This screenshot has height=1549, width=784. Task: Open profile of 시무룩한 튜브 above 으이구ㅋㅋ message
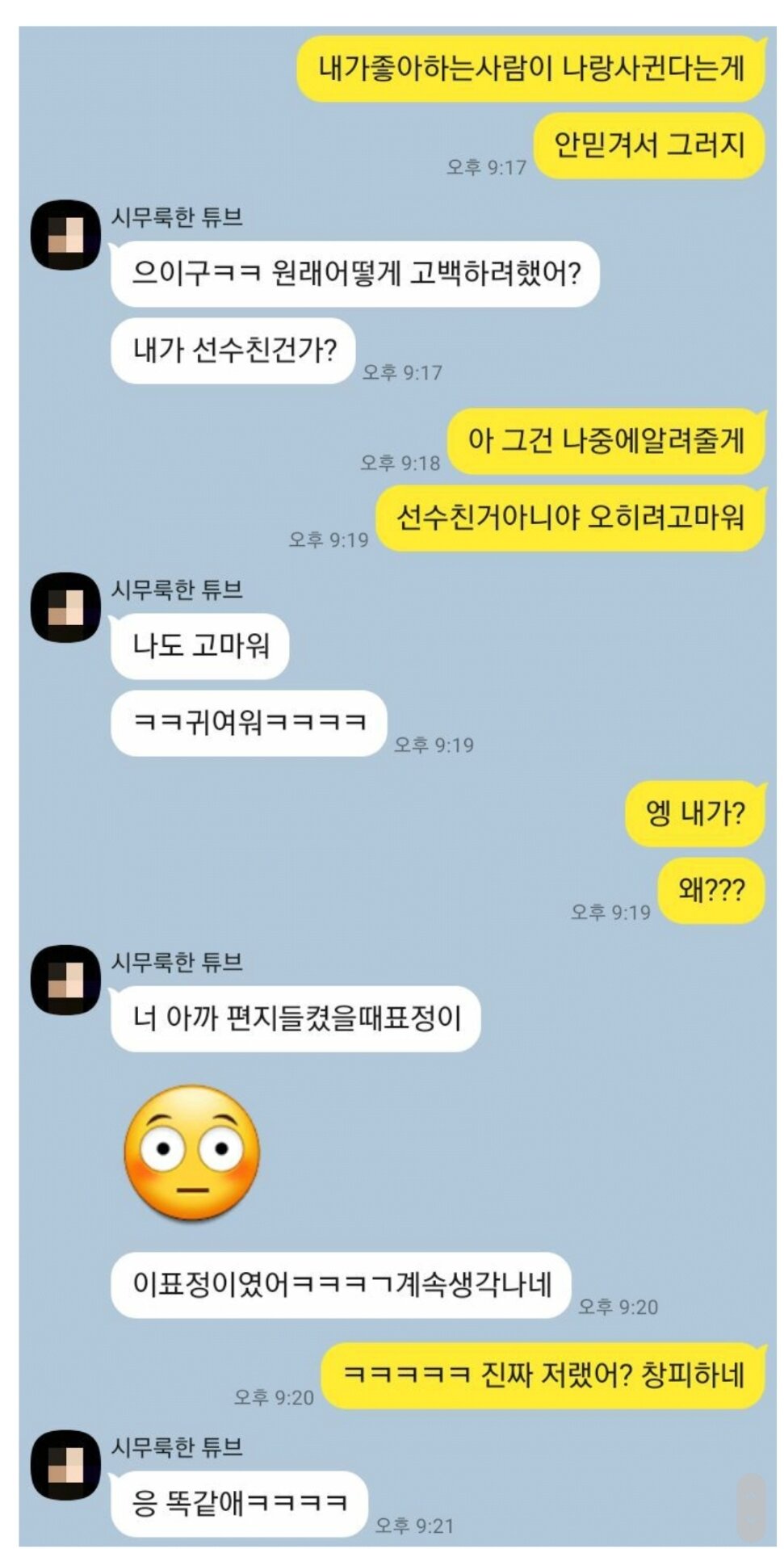pos(65,235)
